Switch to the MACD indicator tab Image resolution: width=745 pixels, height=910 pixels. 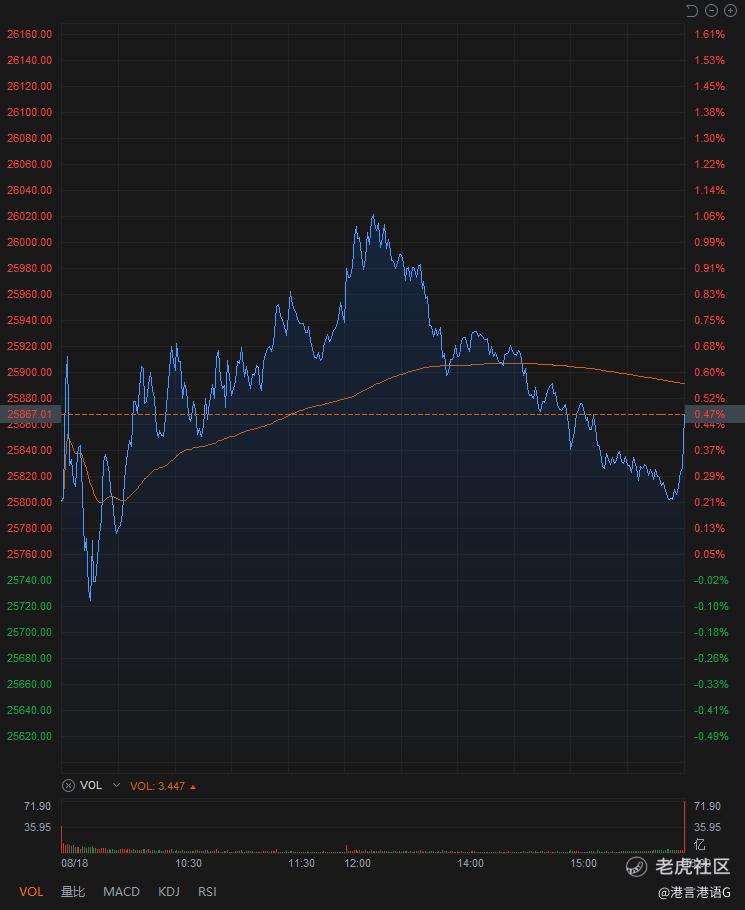[x=121, y=891]
